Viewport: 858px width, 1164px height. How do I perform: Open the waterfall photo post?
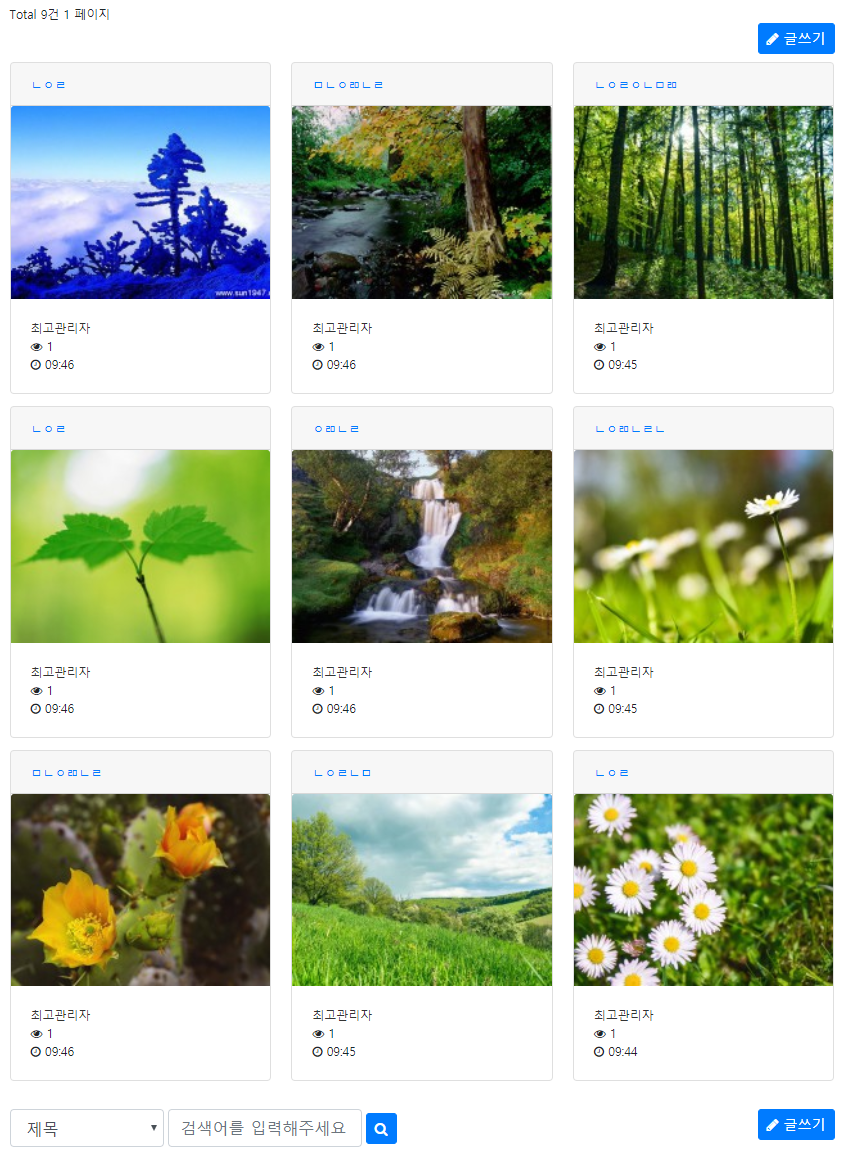[421, 546]
